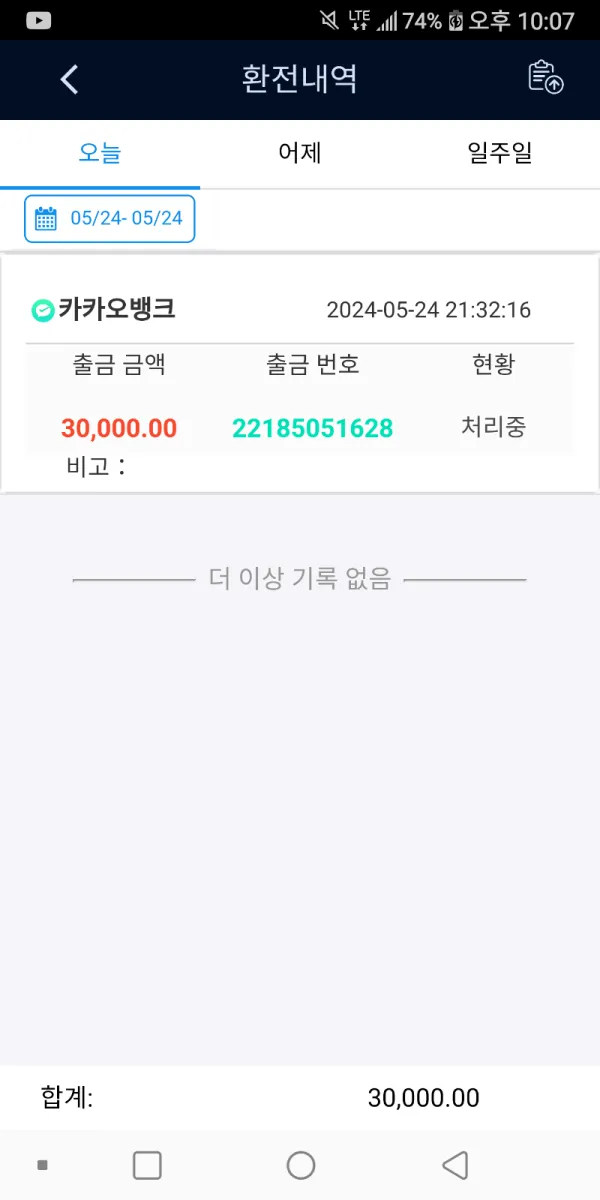
Task: Select the 오늘 tab
Action: [100, 153]
